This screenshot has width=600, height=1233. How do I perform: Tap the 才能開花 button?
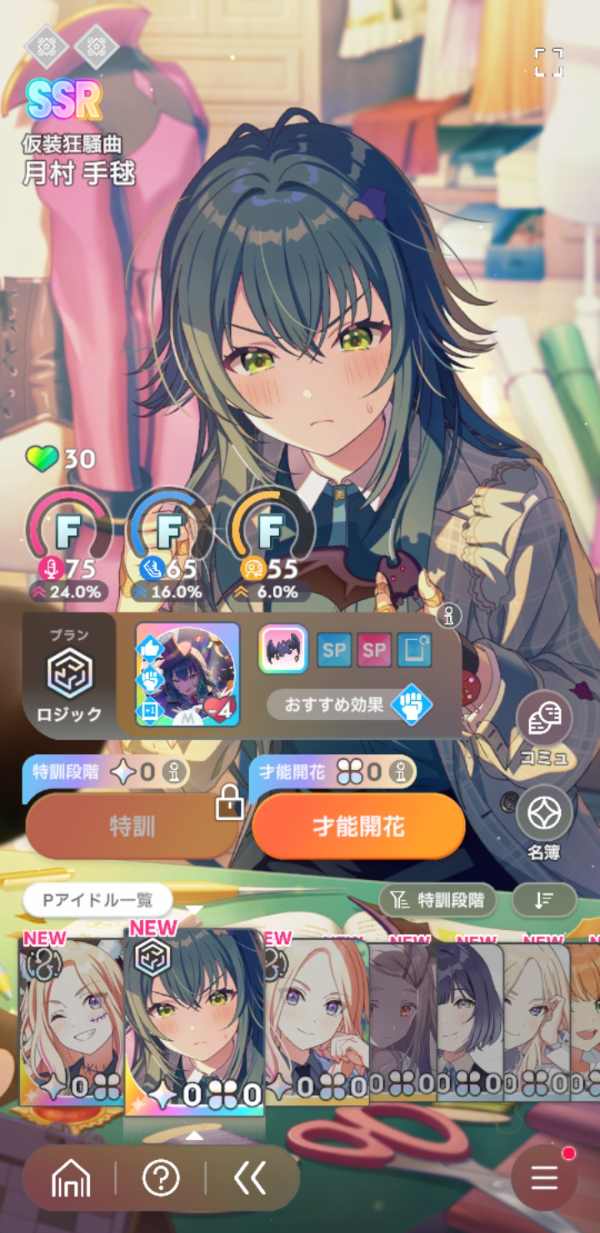(358, 826)
